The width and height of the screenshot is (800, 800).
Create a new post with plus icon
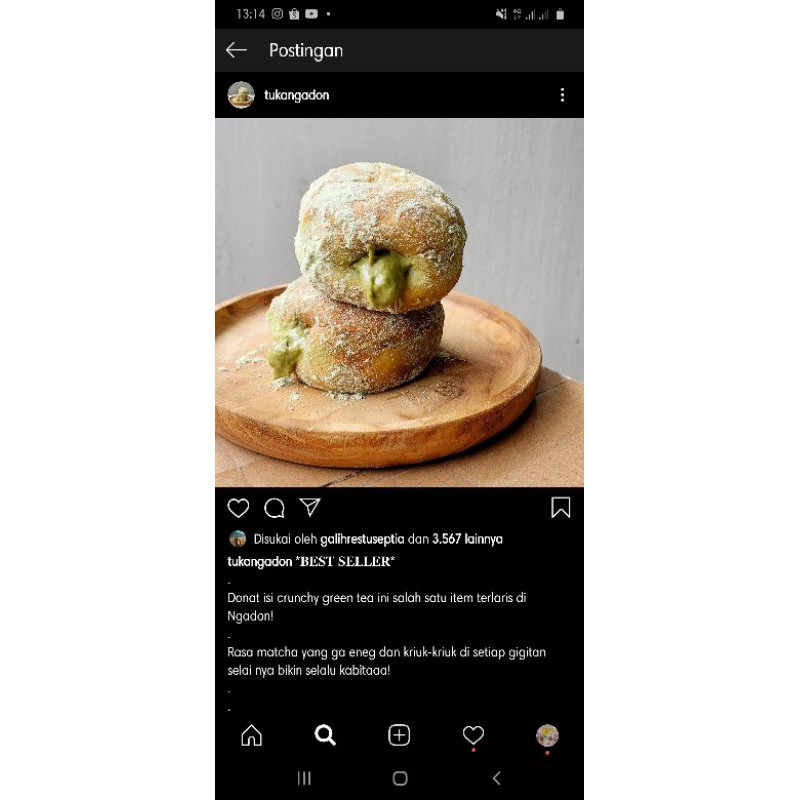[x=399, y=735]
